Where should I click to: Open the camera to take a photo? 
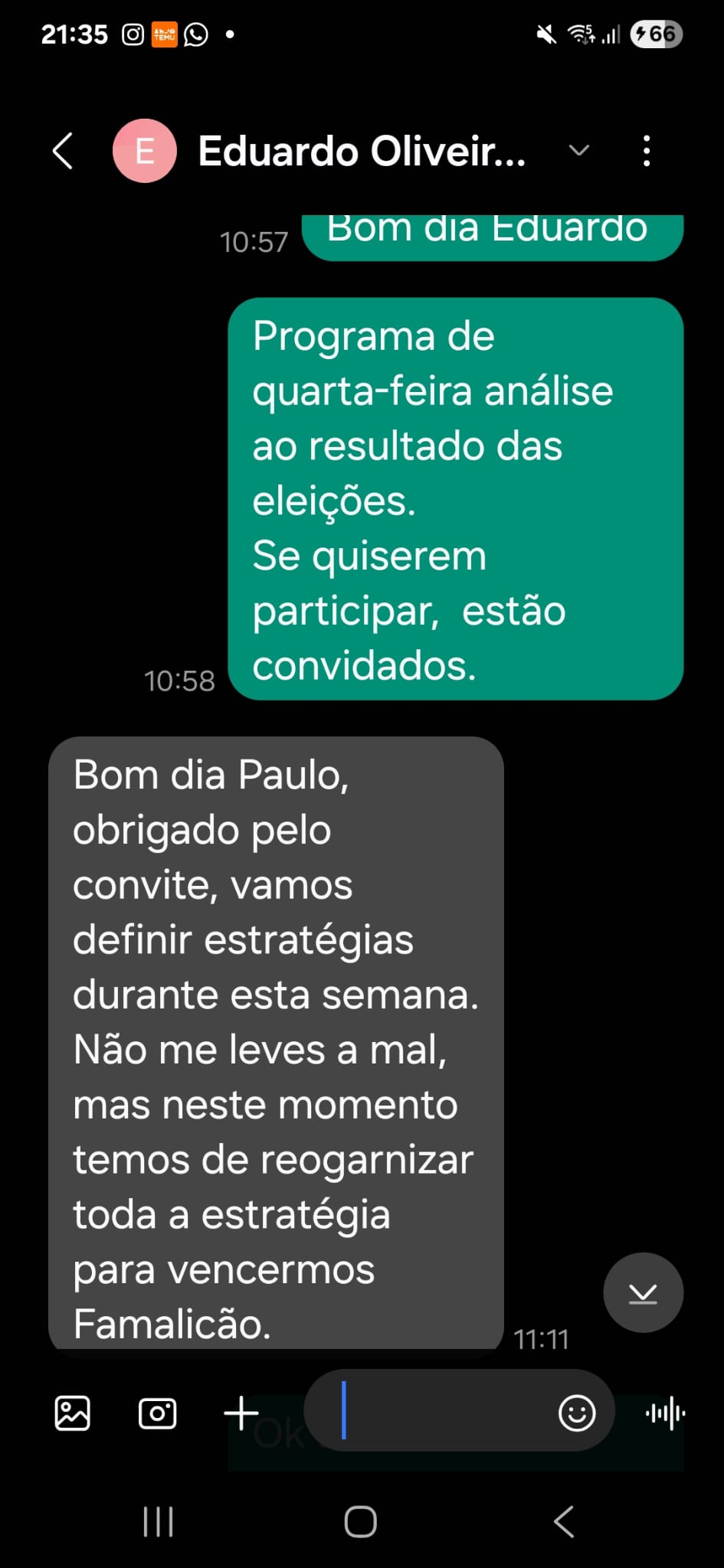click(x=157, y=1413)
